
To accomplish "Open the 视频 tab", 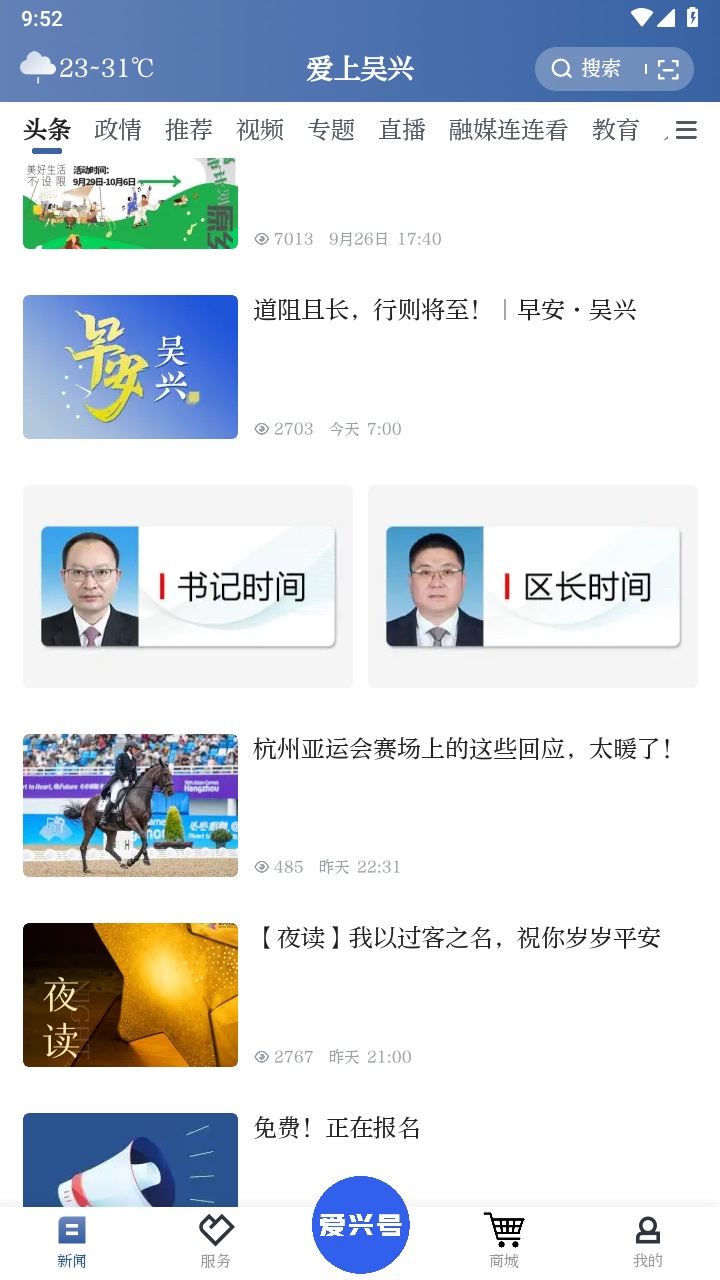I will (x=259, y=129).
